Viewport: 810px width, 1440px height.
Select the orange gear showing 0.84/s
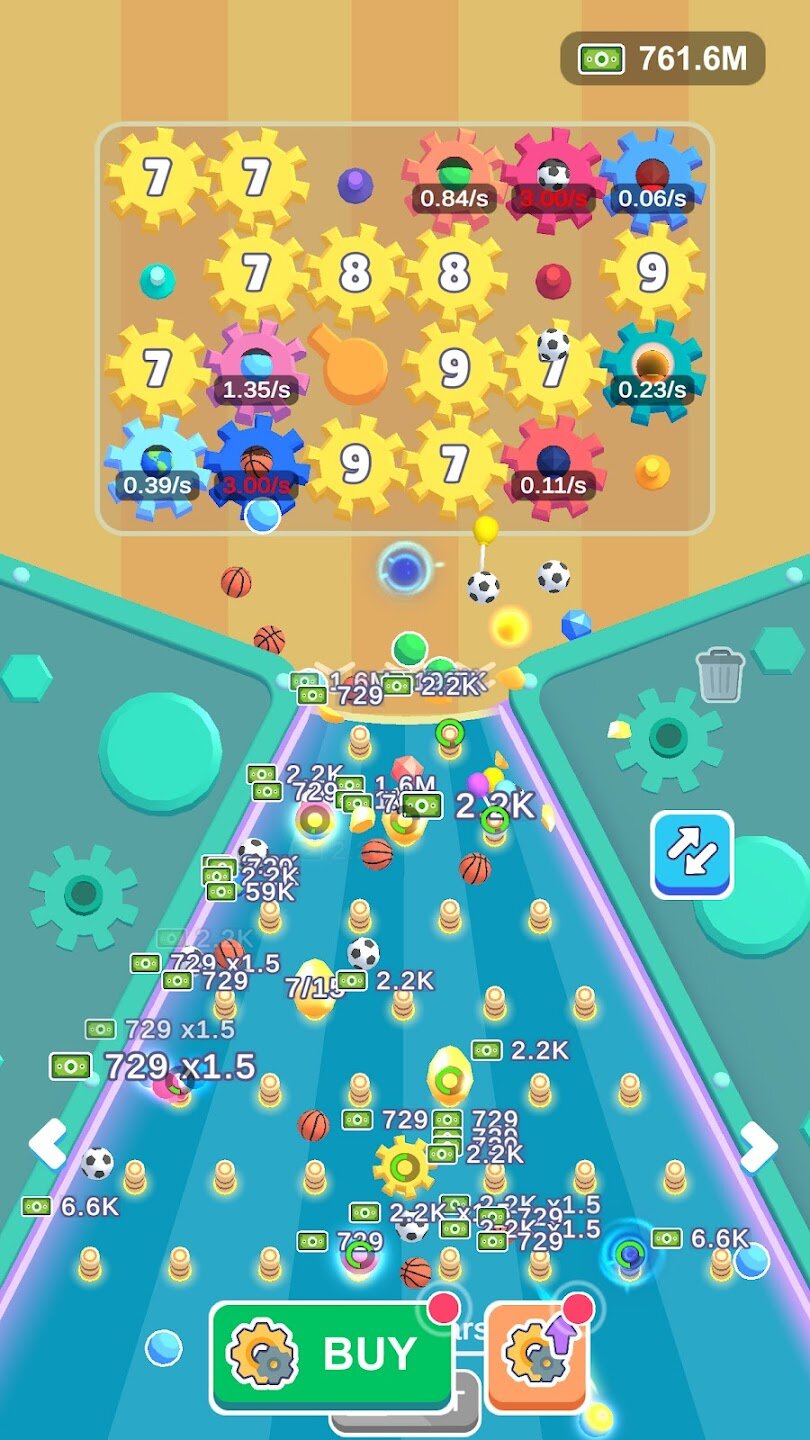point(453,177)
